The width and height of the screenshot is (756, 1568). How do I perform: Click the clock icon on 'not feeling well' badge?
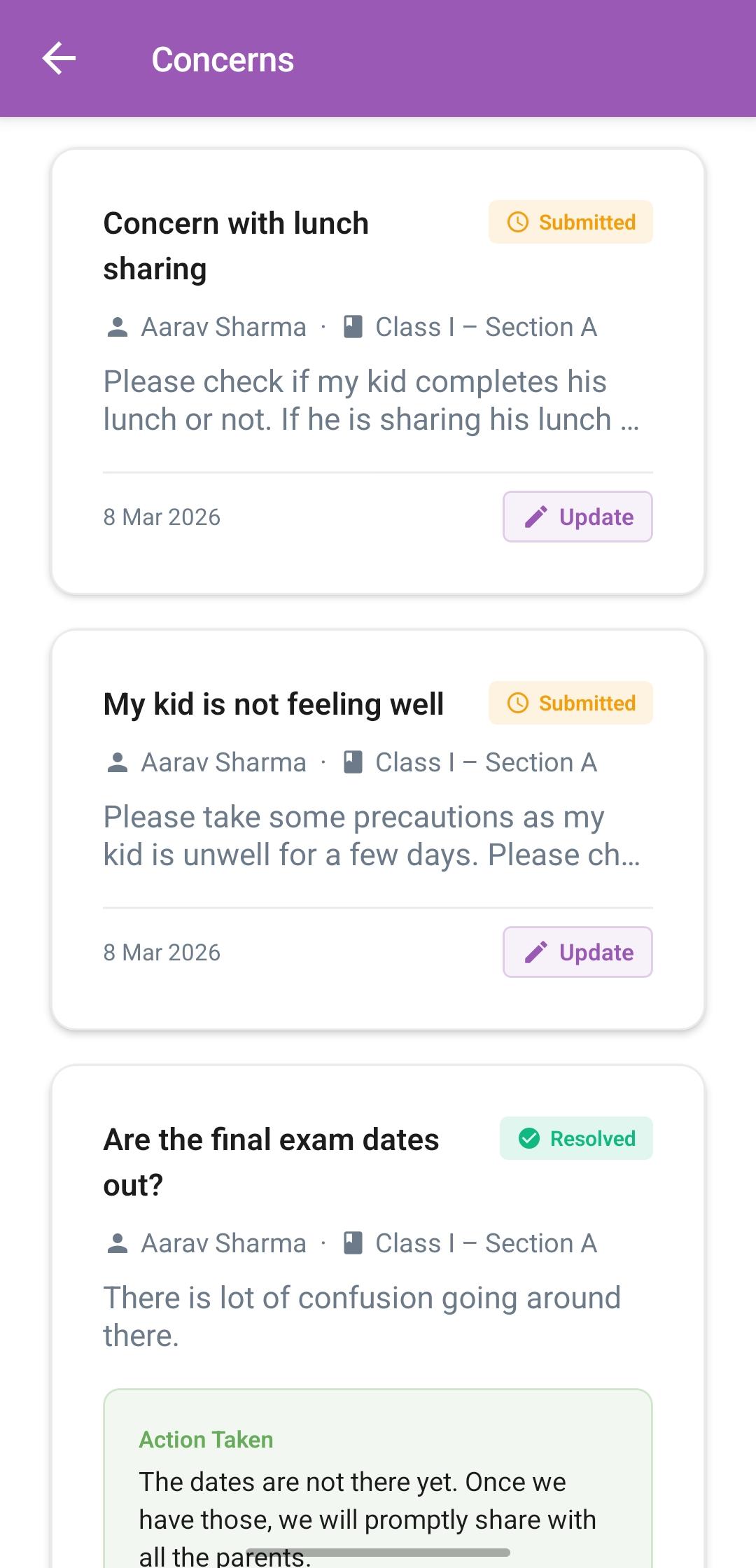pyautogui.click(x=517, y=703)
